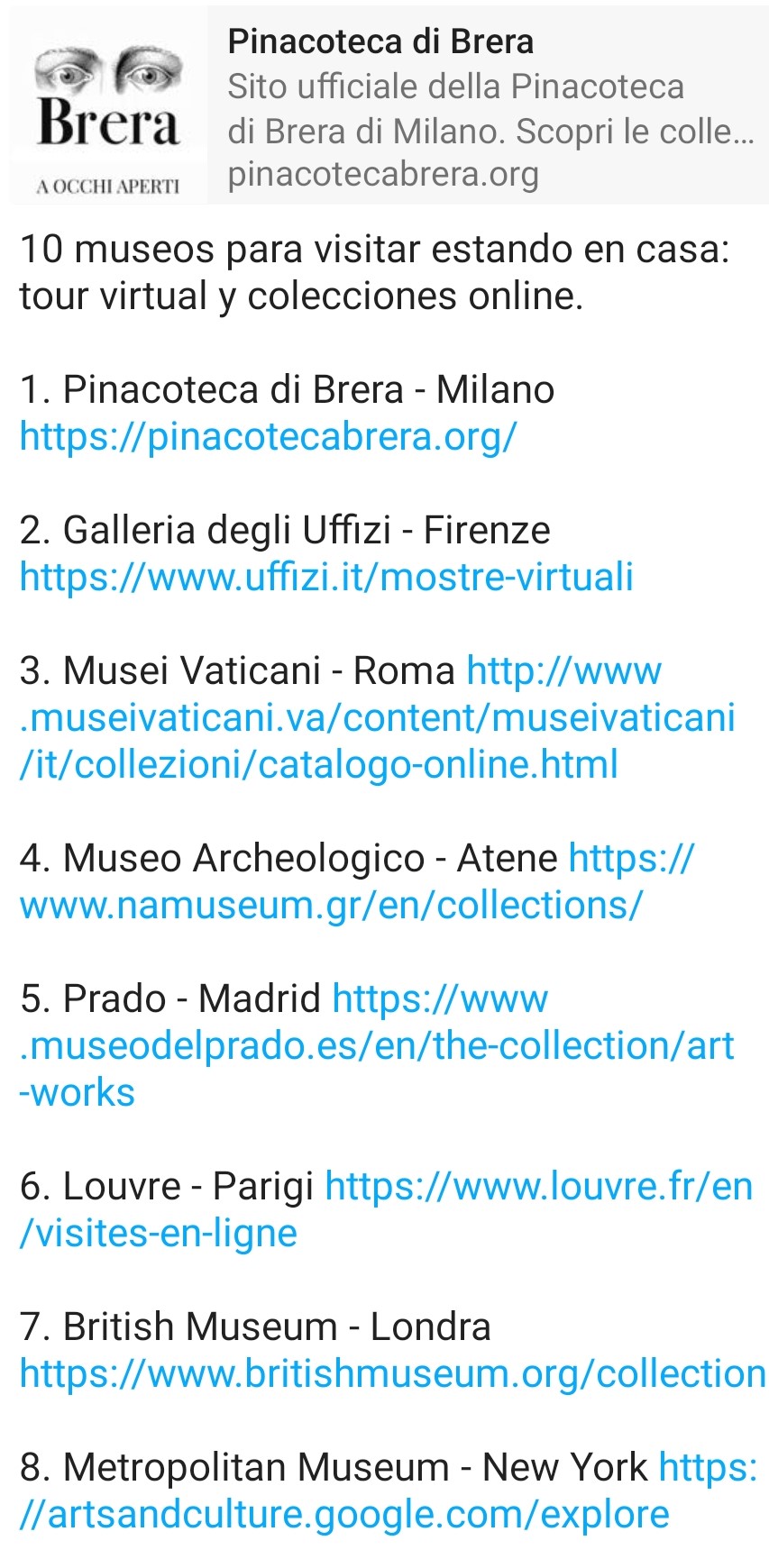Open the pinacotecabrera.org link
This screenshot has height=1568, width=769.
point(268,437)
